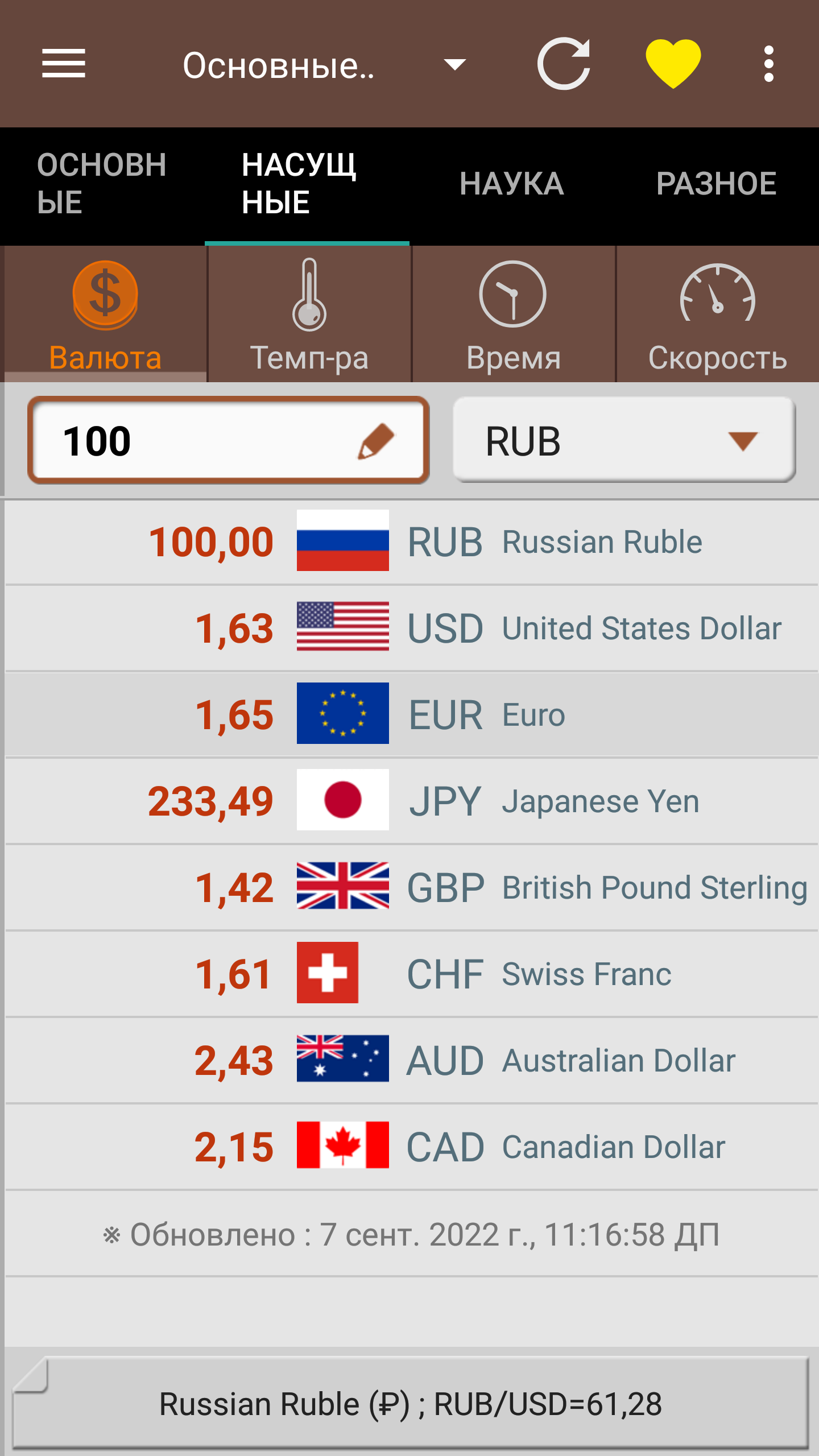Viewport: 819px width, 1456px height.
Task: Open the three-dot overflow menu
Action: (768, 64)
